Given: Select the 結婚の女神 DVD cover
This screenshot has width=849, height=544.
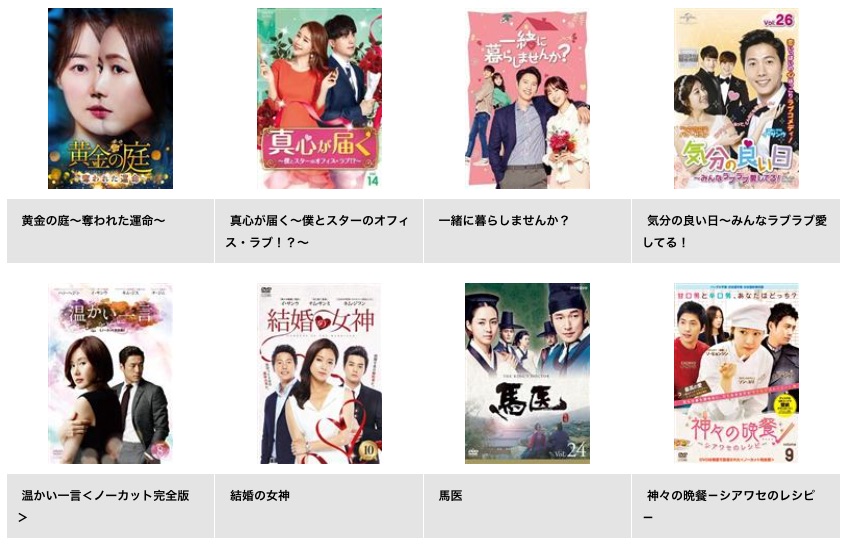Looking at the screenshot, I should (319, 373).
